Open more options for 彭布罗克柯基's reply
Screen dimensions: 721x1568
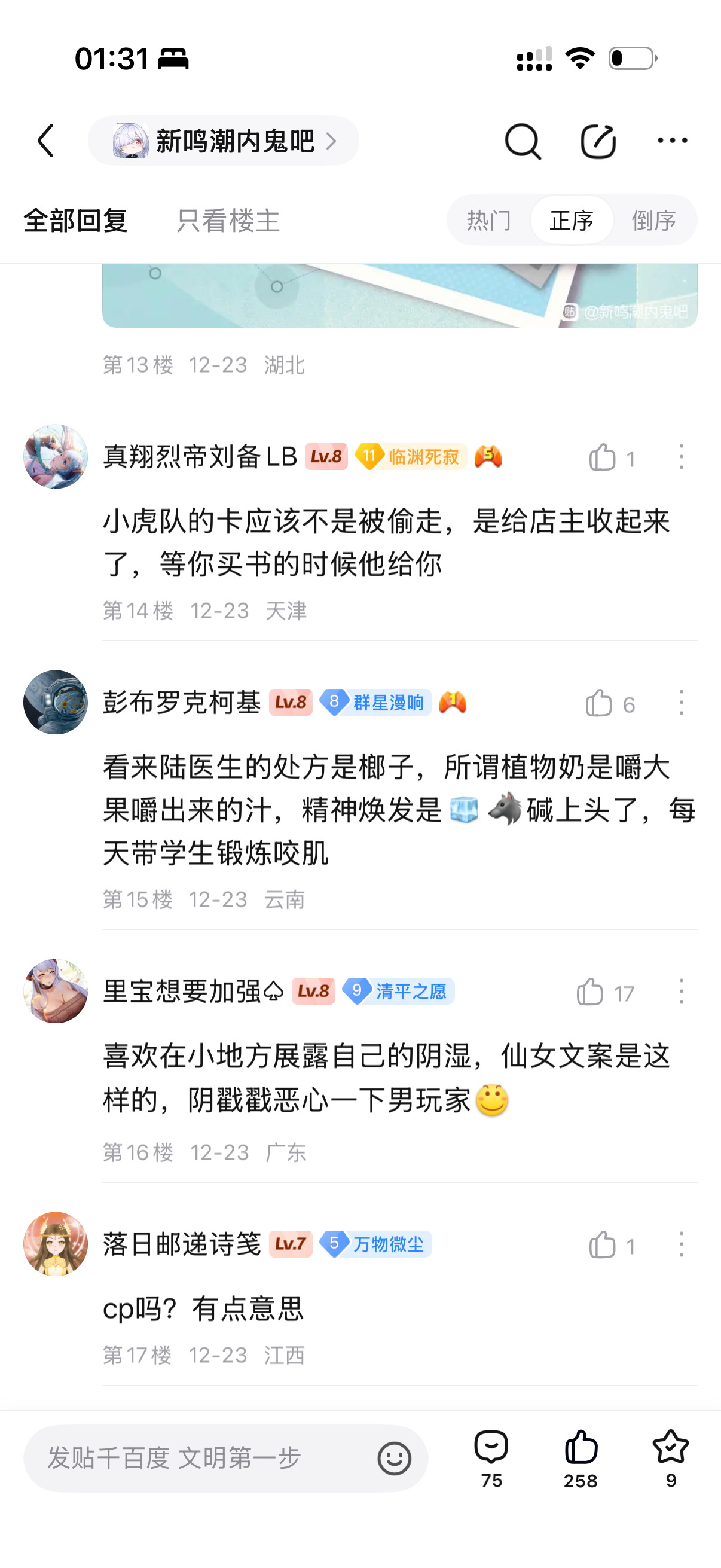point(681,703)
